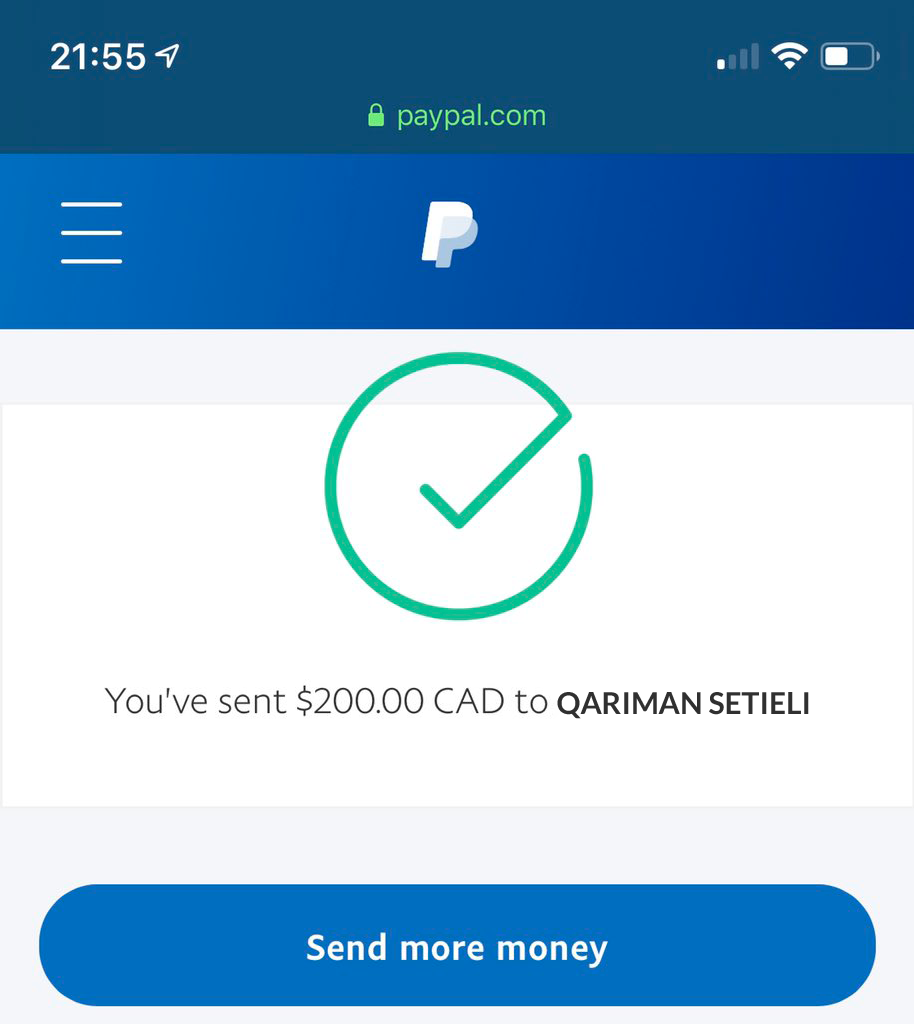The height and width of the screenshot is (1024, 914).
Task: Tap the Send more money button
Action: (457, 946)
